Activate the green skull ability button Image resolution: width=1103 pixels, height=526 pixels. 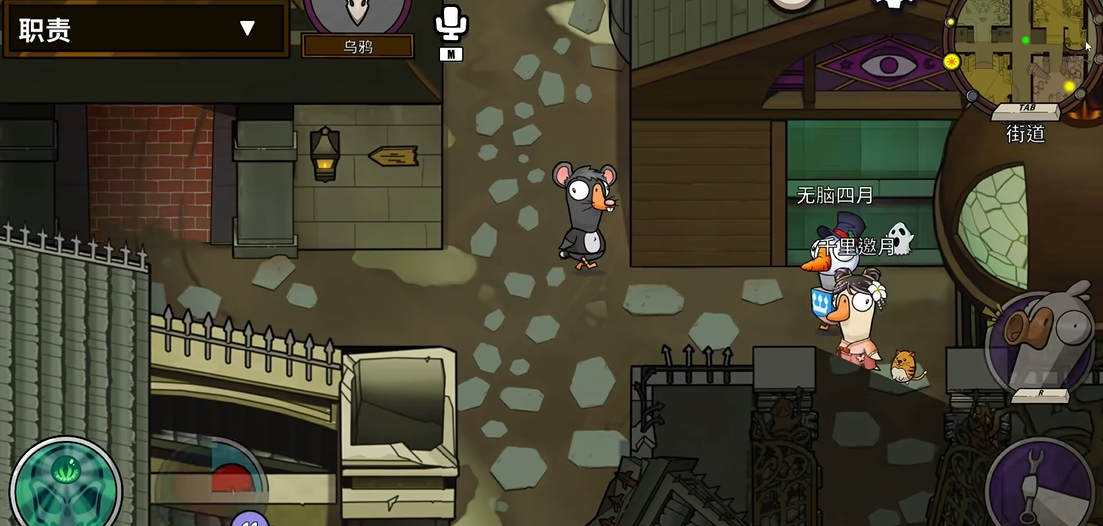click(65, 486)
